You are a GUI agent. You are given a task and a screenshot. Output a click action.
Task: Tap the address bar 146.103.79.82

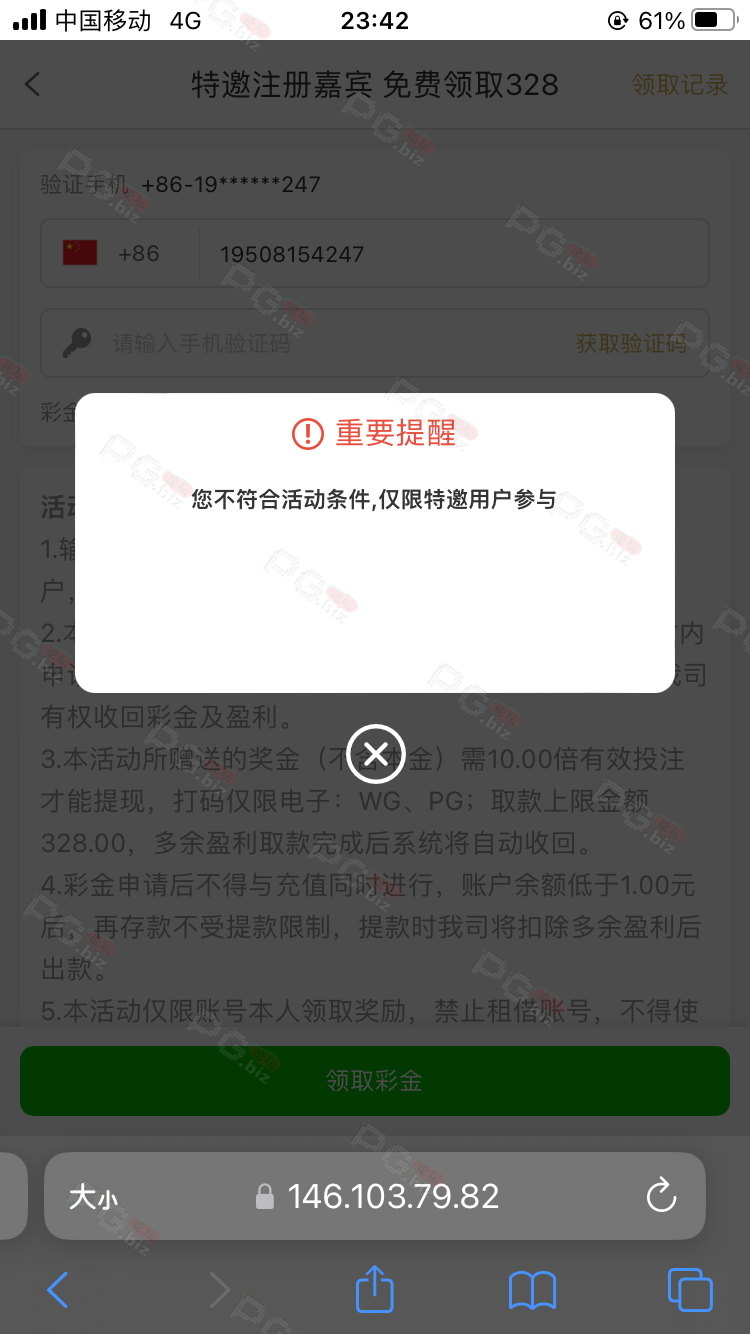(x=392, y=1196)
